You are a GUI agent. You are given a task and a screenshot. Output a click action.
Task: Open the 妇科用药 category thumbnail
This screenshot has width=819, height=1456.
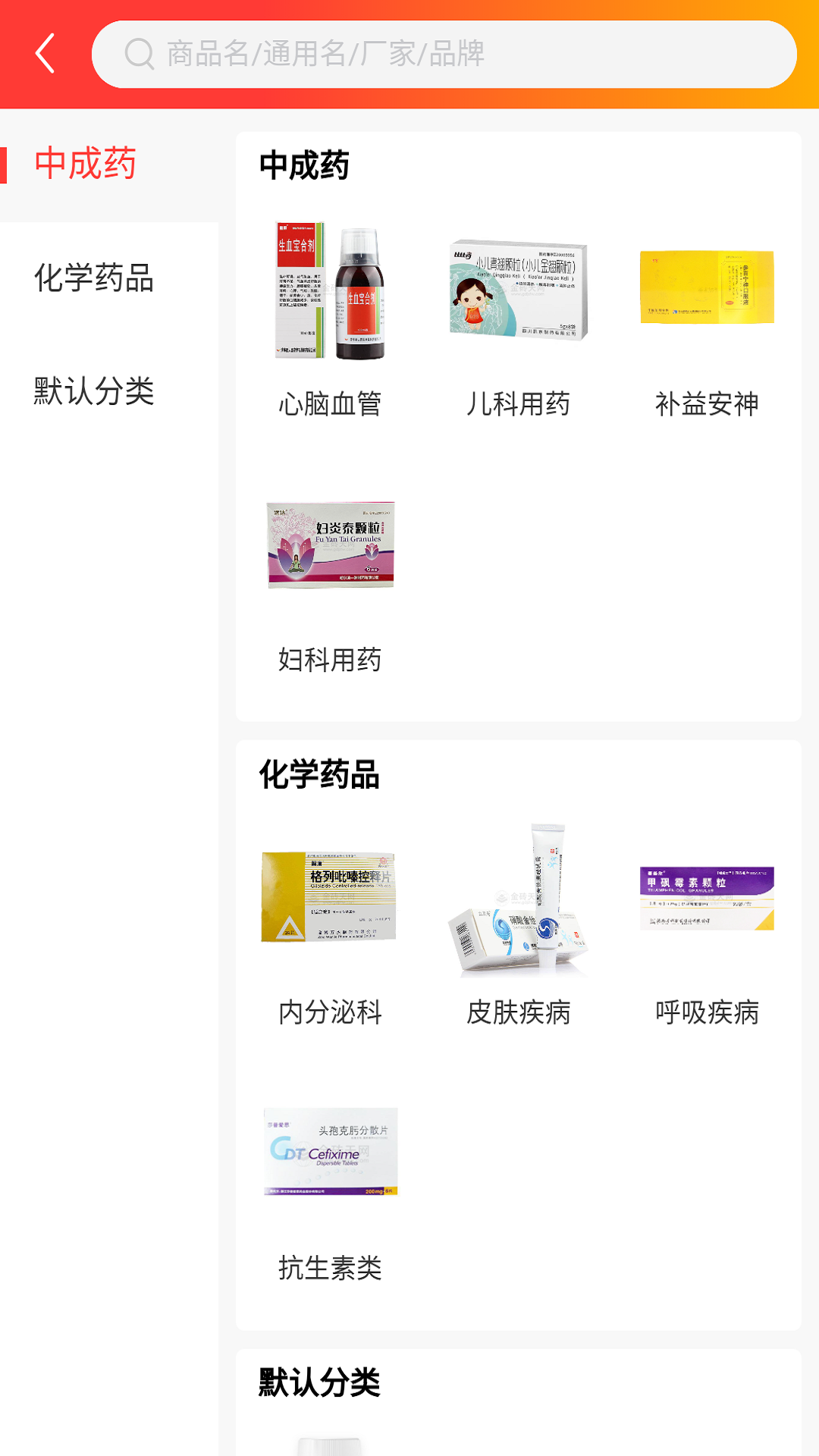pos(330,546)
